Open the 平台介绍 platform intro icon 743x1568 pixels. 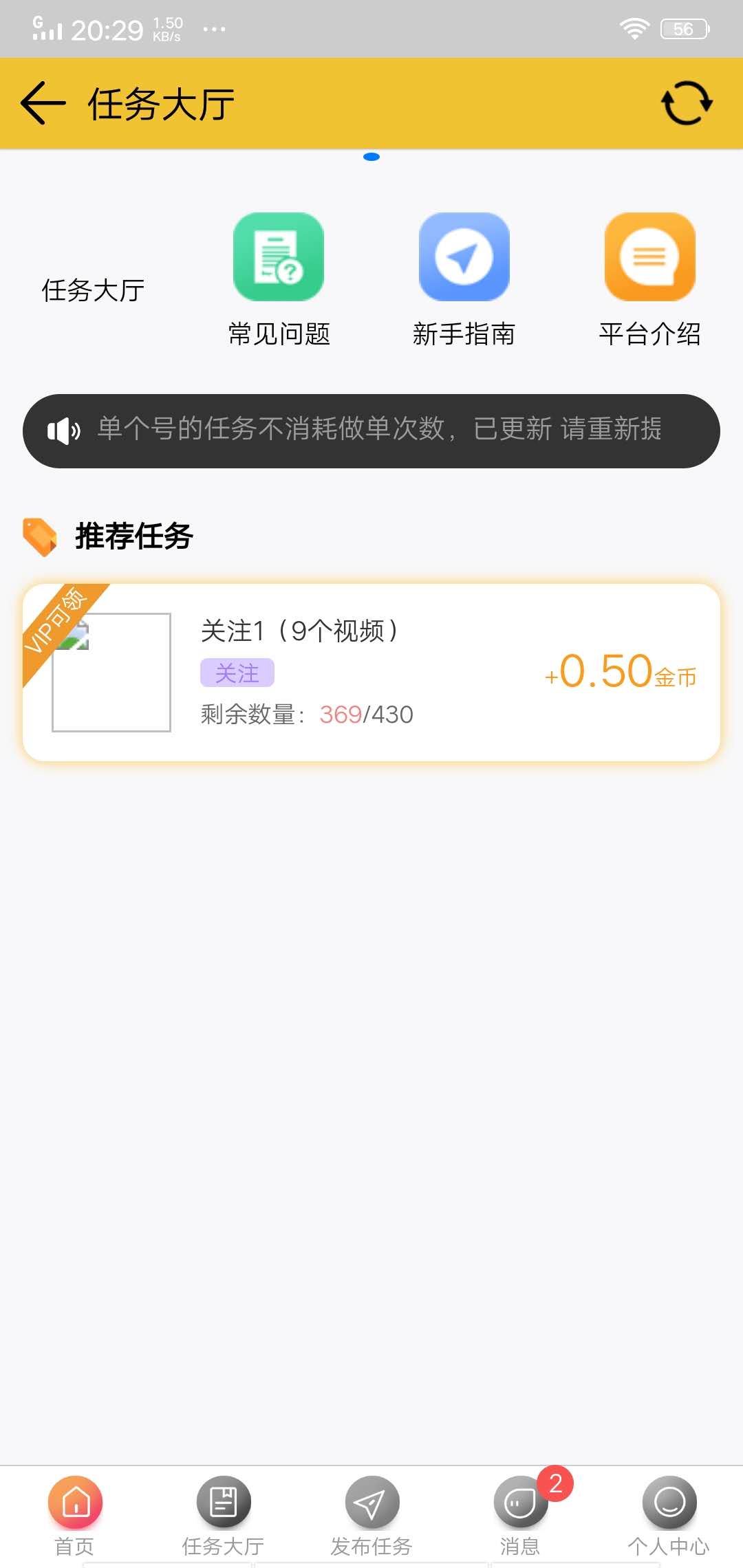tap(649, 257)
